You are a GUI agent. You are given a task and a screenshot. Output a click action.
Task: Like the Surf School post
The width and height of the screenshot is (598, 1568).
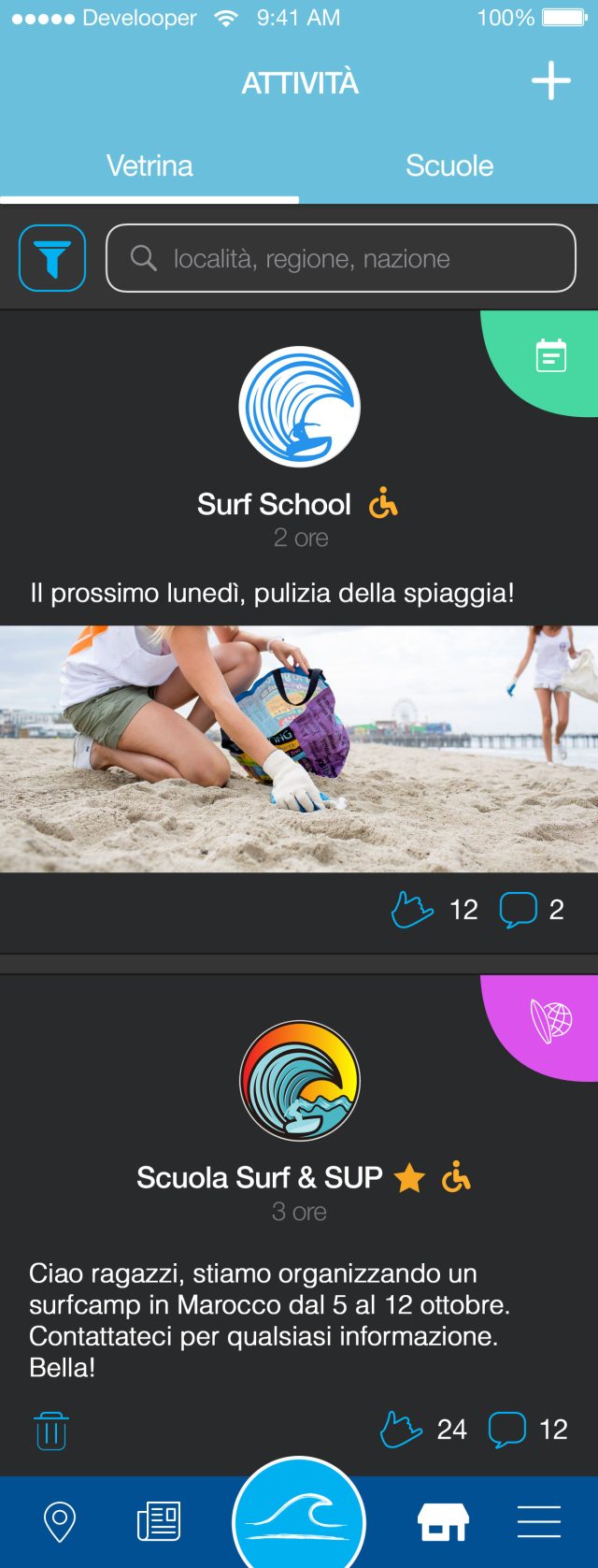pos(412,909)
